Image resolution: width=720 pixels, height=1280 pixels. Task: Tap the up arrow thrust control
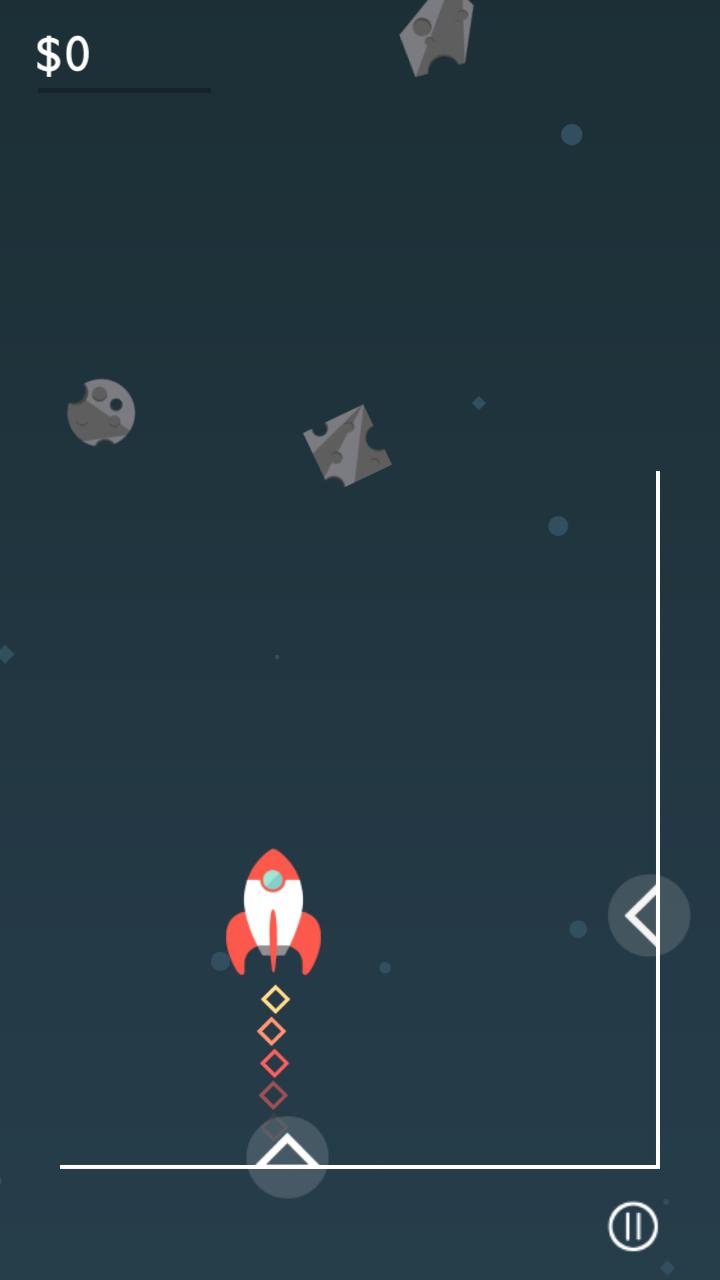tap(287, 1157)
